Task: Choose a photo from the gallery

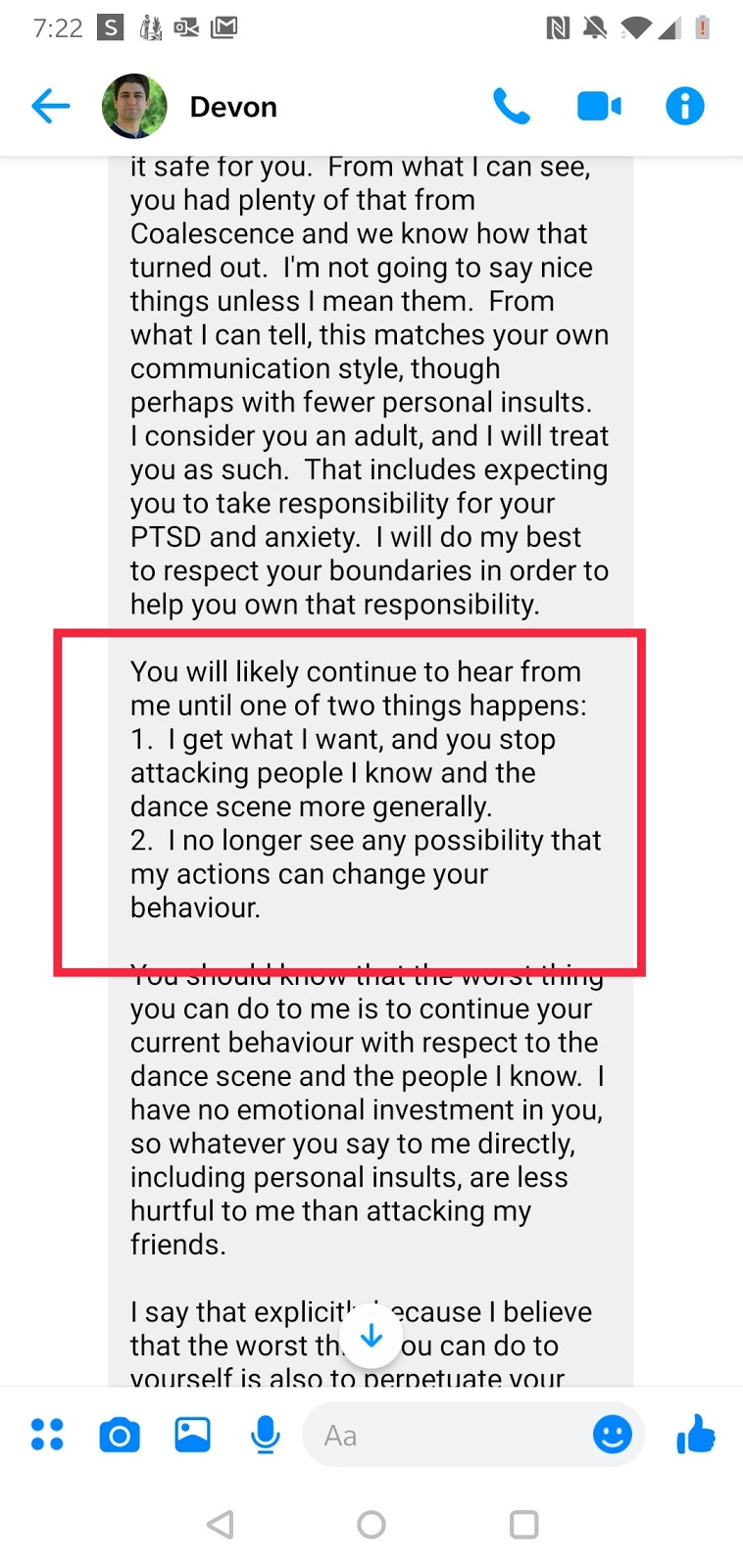Action: click(x=192, y=1435)
